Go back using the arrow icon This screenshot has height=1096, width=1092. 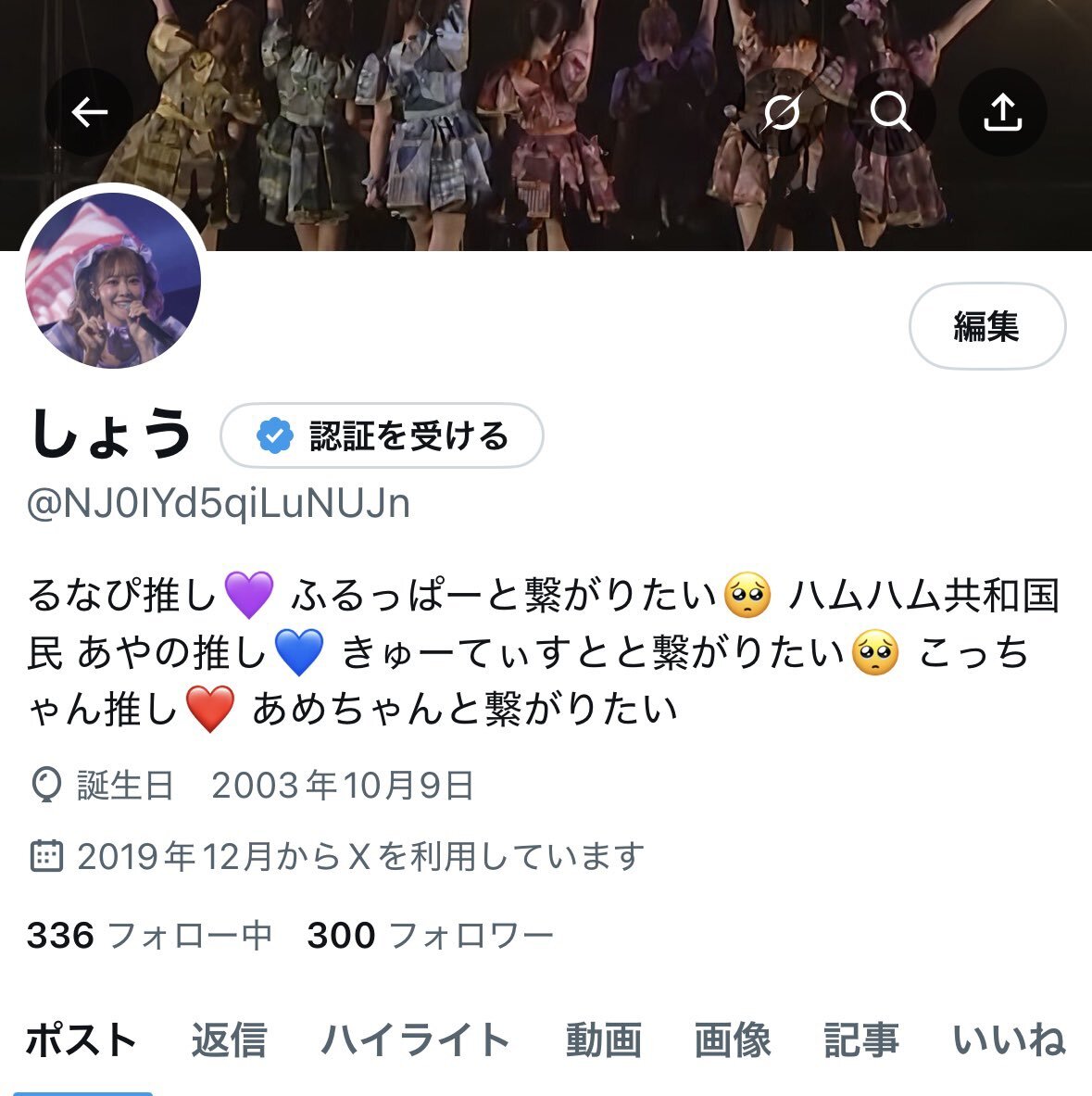[90, 112]
